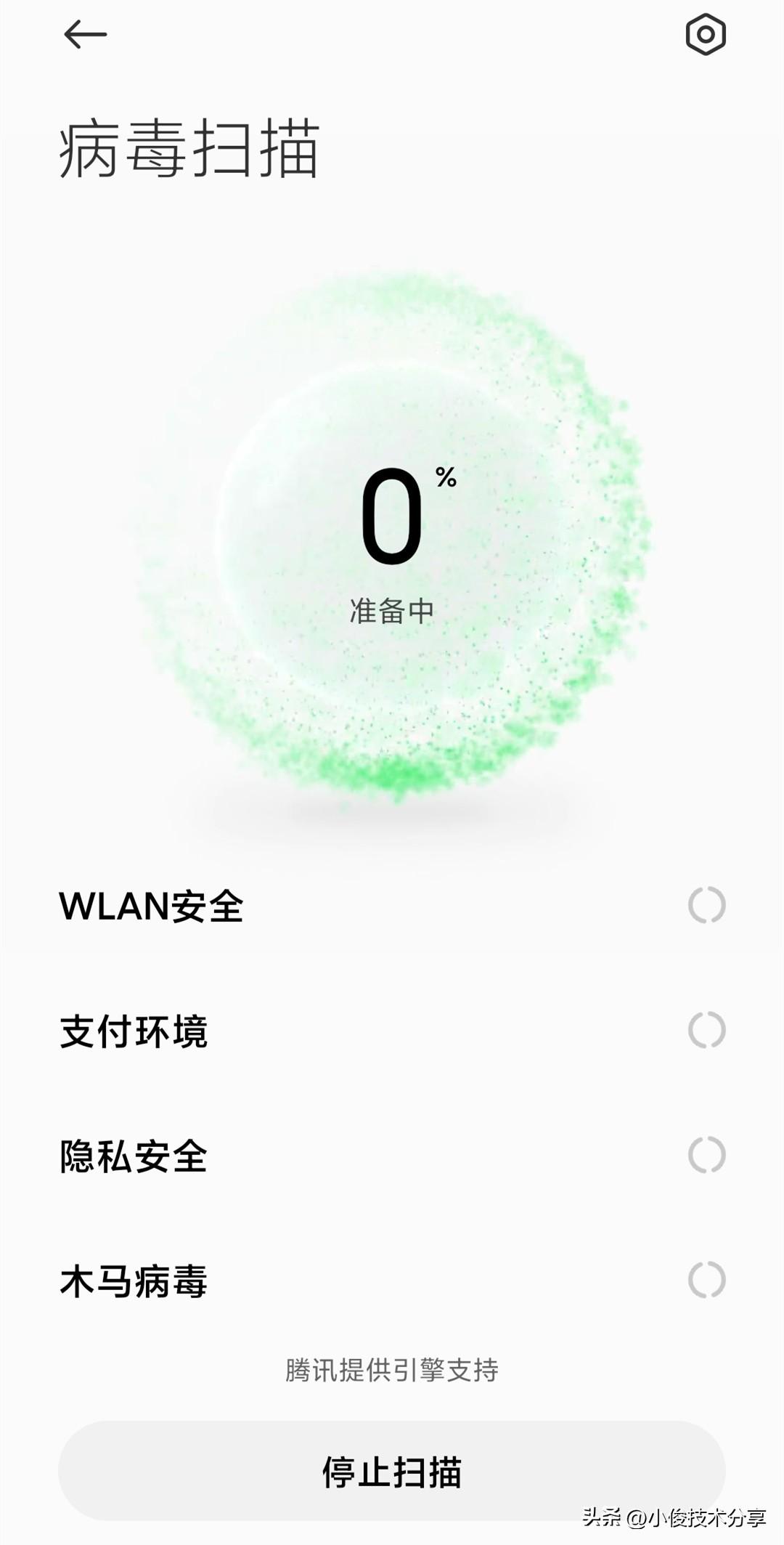Tap 停止扫描 to stop scanning
Viewport: 784px width, 1545px height.
[392, 1472]
